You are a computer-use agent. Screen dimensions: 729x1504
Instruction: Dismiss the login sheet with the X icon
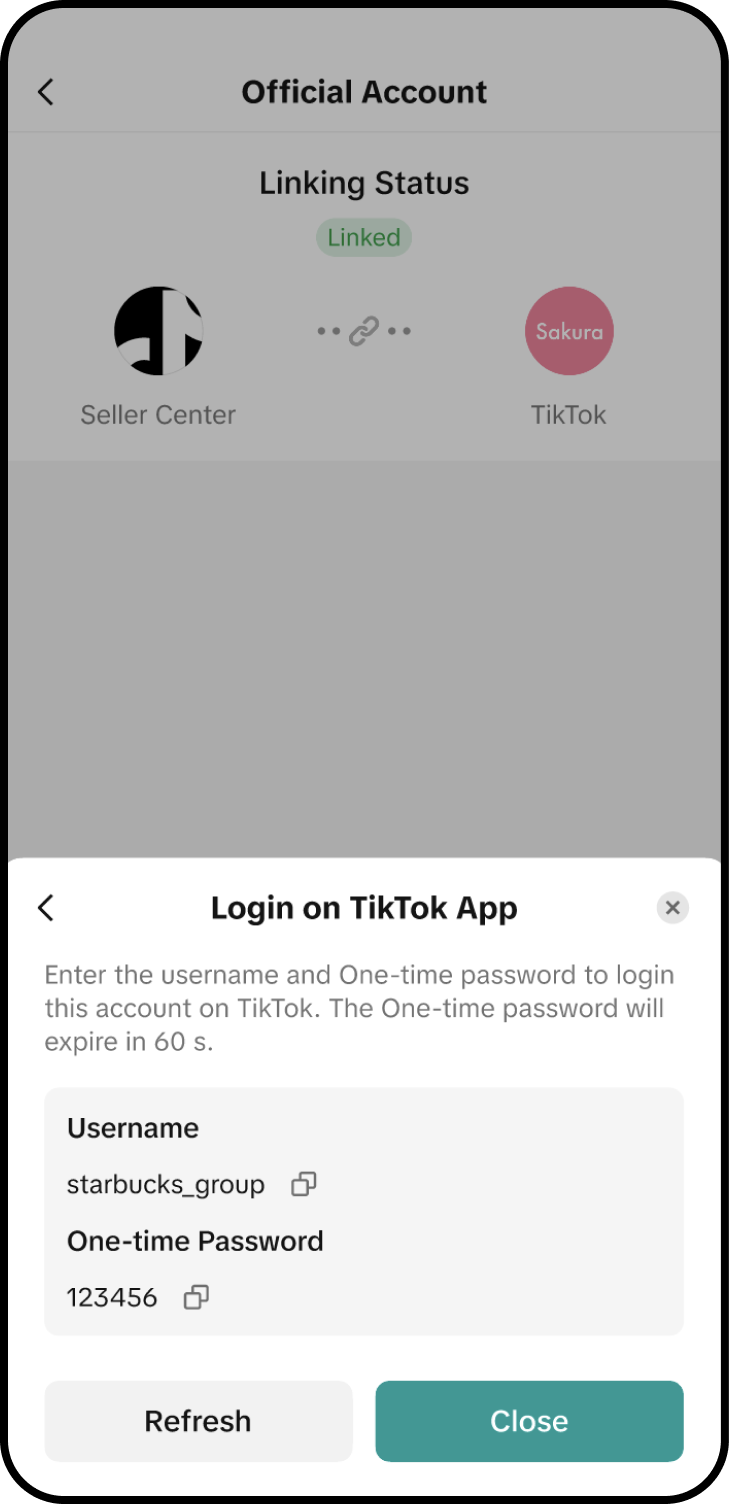[x=672, y=907]
